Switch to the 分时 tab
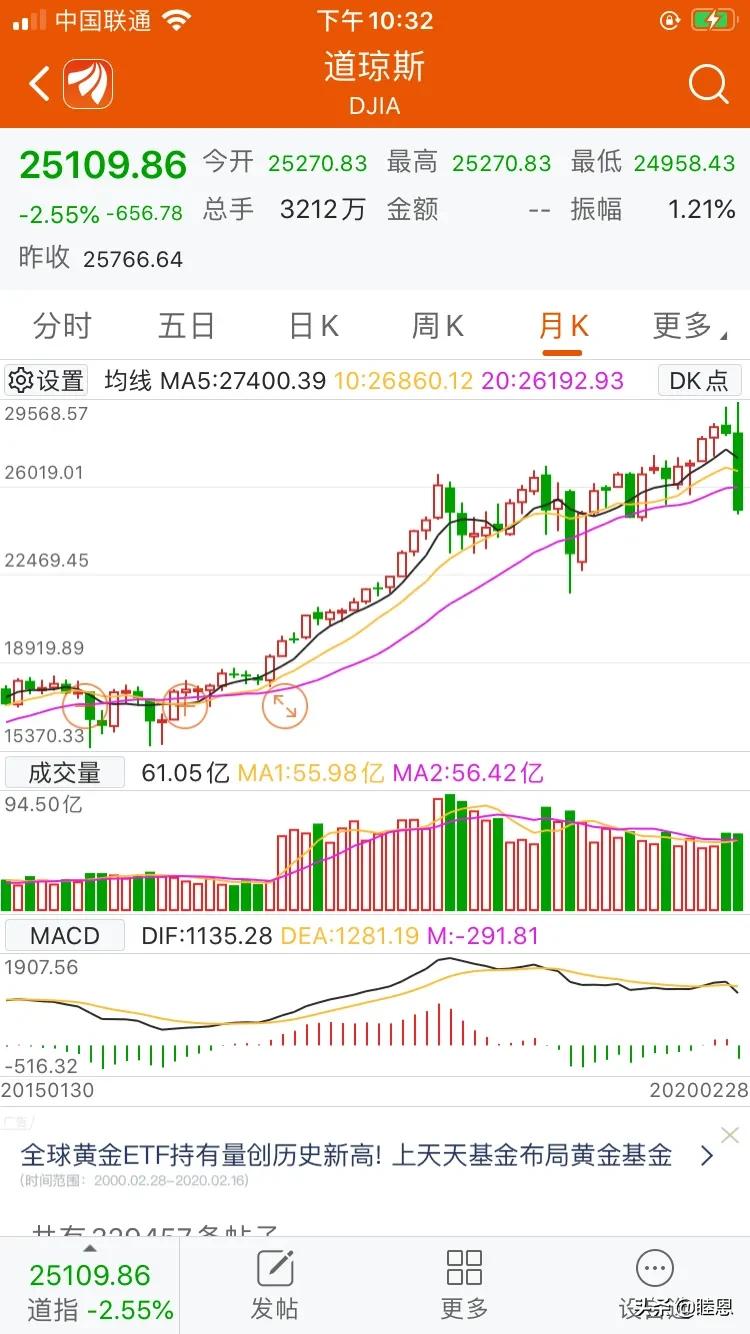 point(62,326)
